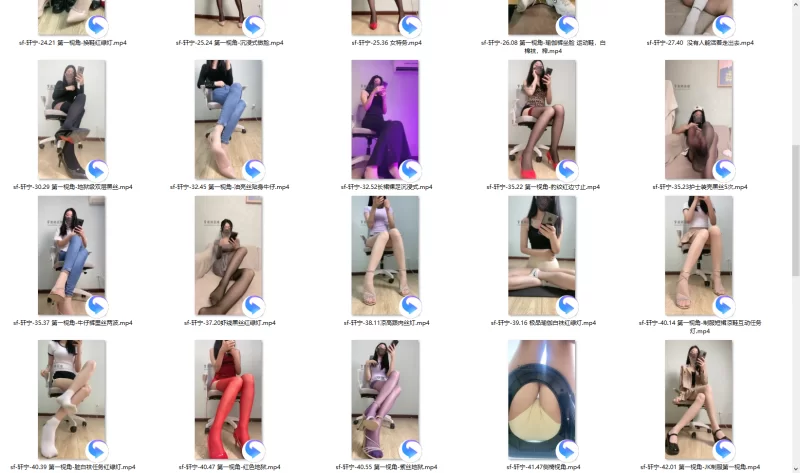Open the video file numbered 40.47
This screenshot has width=800, height=473.
(x=228, y=400)
